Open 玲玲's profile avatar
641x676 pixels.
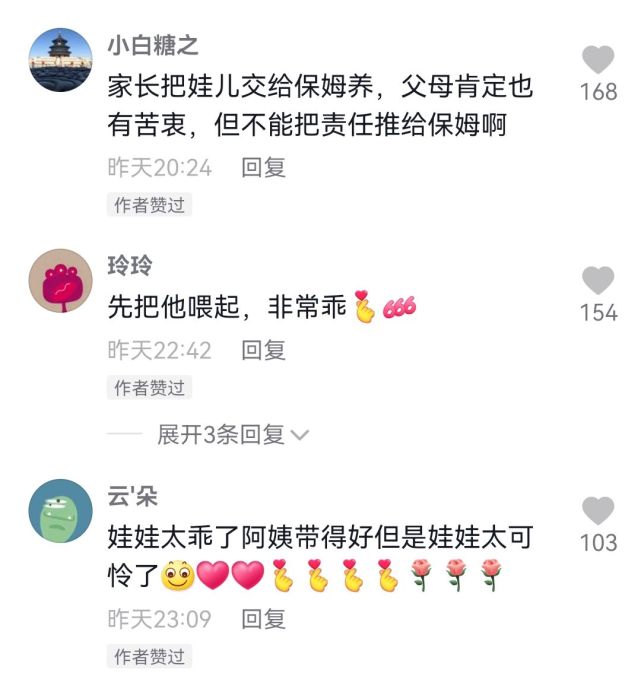(61, 282)
